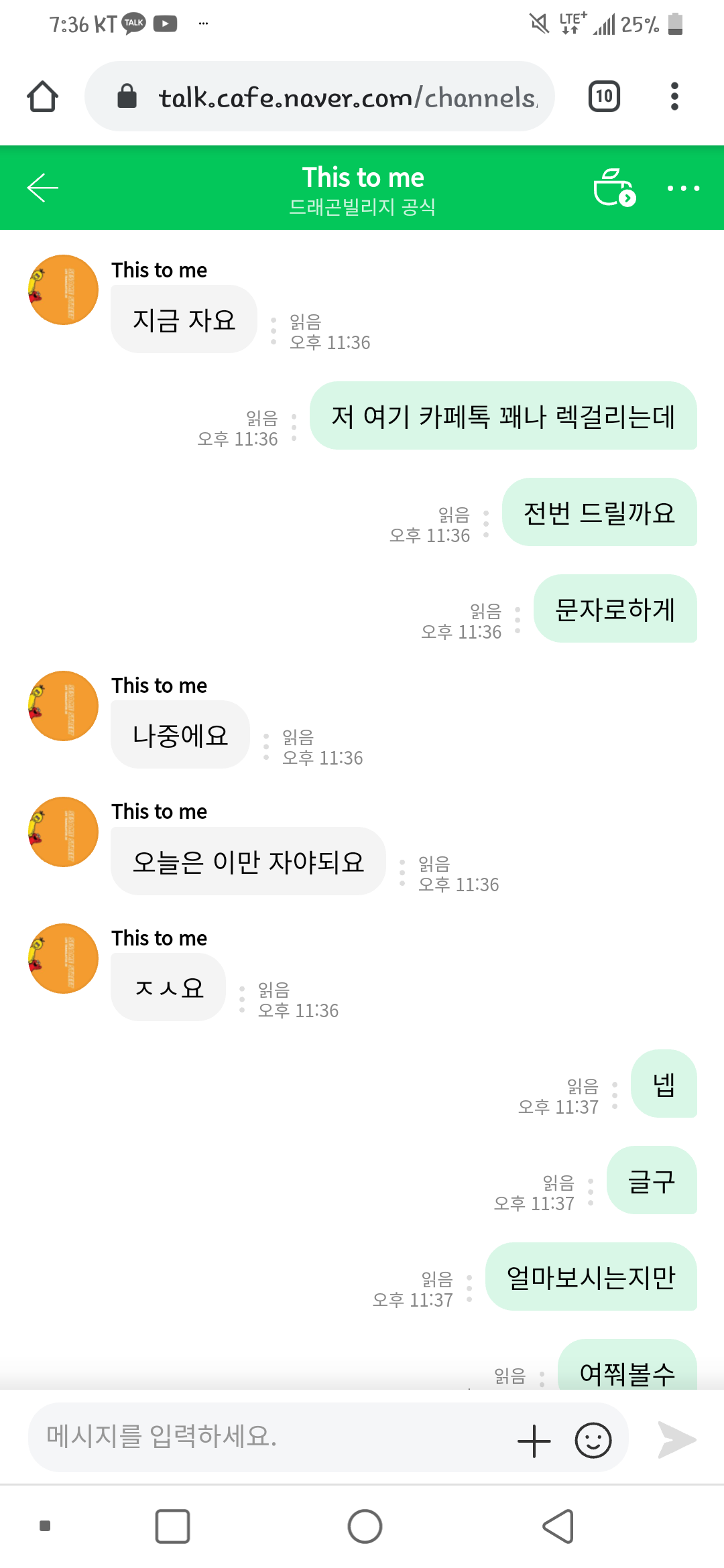Open message options next to '오늘은 이만 자야되요'
The height and width of the screenshot is (1568, 724).
(402, 873)
